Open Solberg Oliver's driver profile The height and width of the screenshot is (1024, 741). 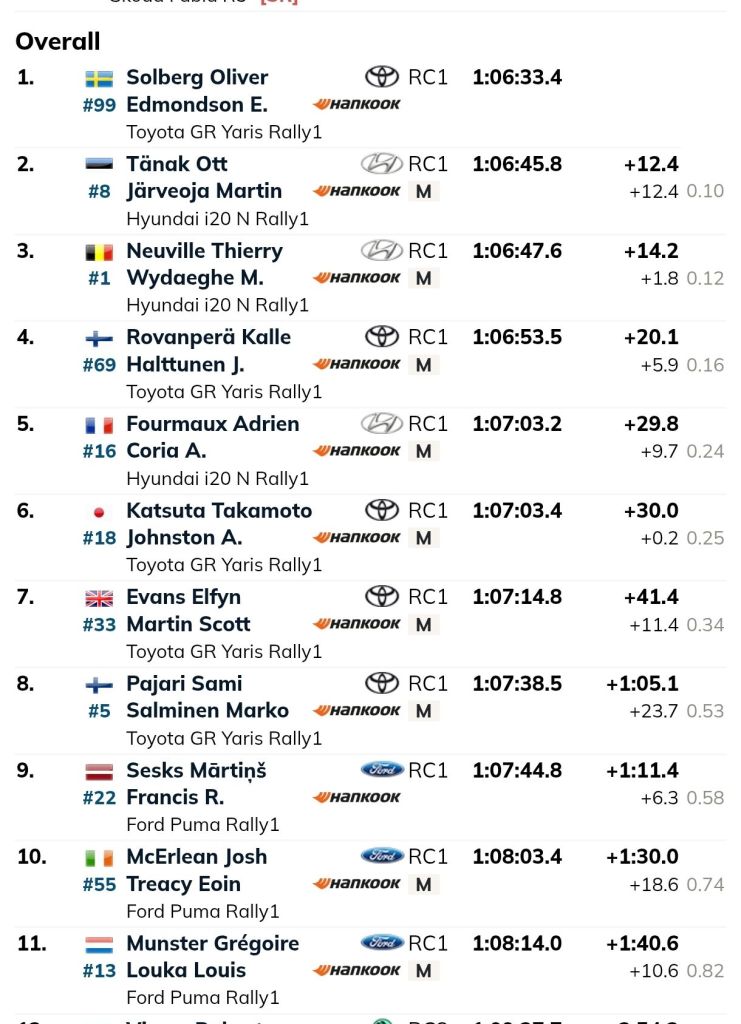pos(197,78)
